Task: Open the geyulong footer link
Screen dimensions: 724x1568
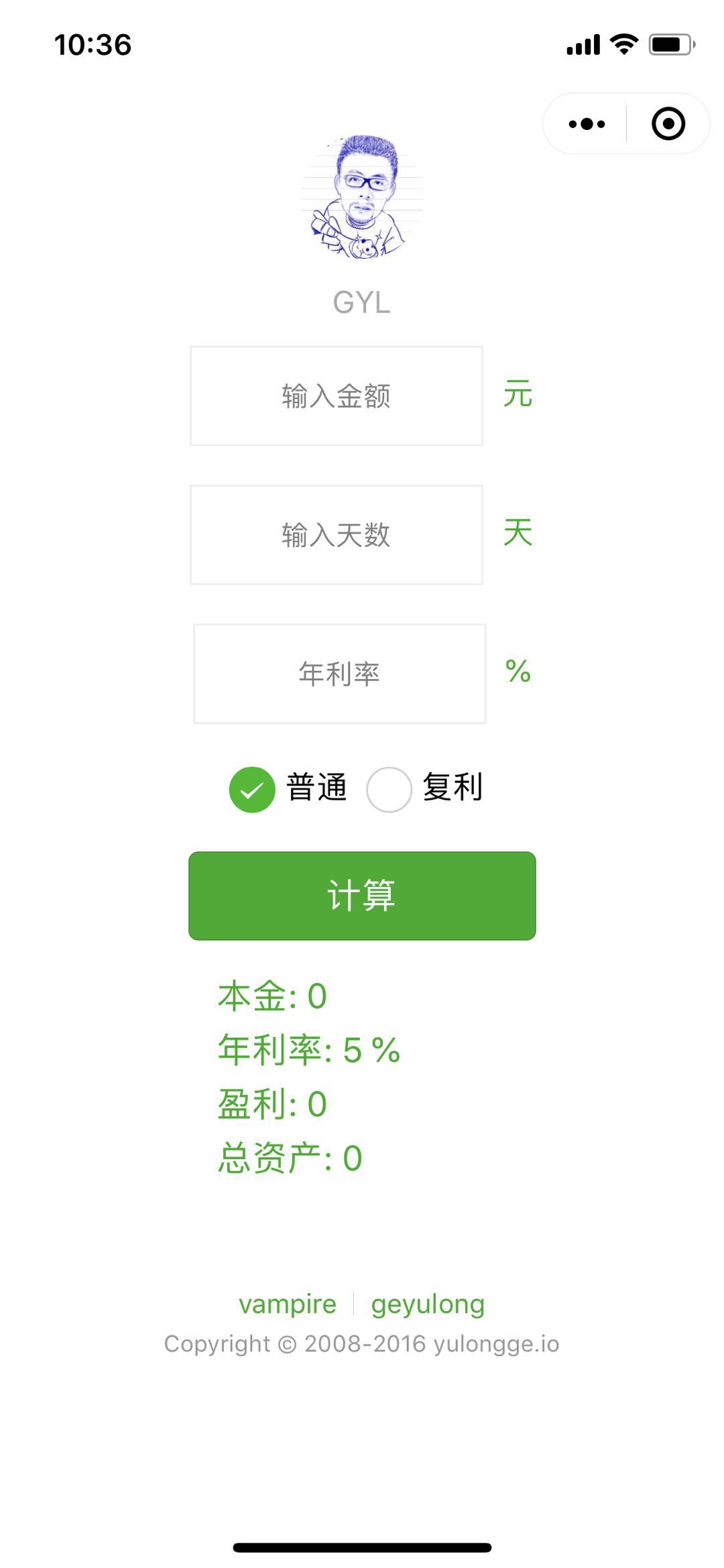Action: click(x=428, y=1304)
